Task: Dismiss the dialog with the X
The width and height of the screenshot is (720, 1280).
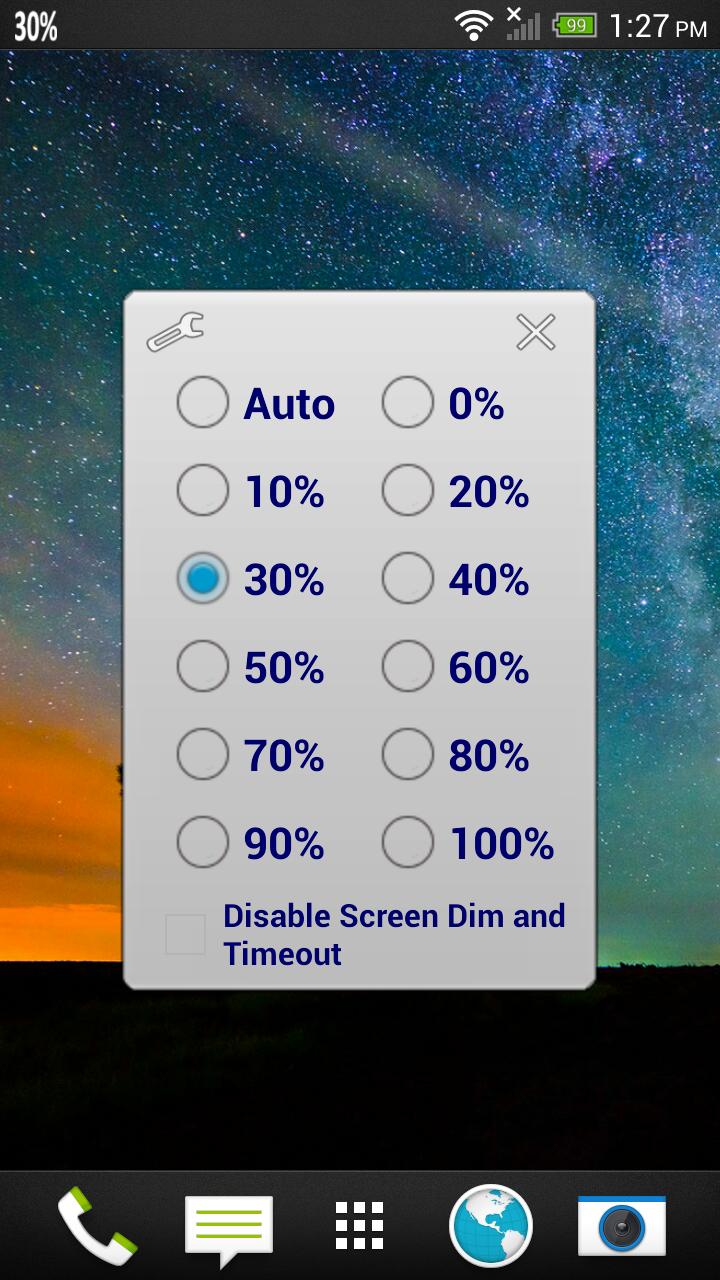Action: click(536, 331)
